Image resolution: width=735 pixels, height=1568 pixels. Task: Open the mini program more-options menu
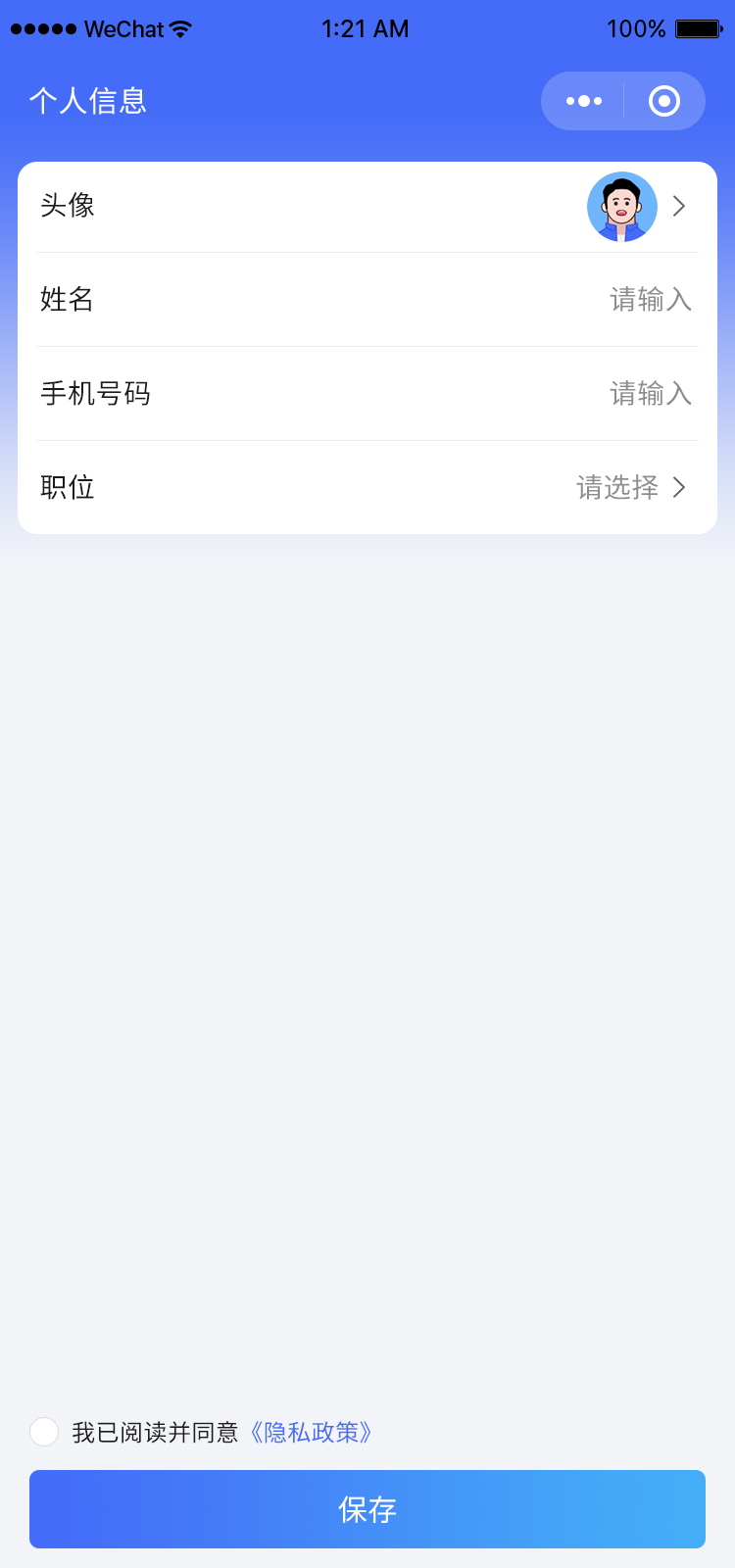click(x=584, y=101)
